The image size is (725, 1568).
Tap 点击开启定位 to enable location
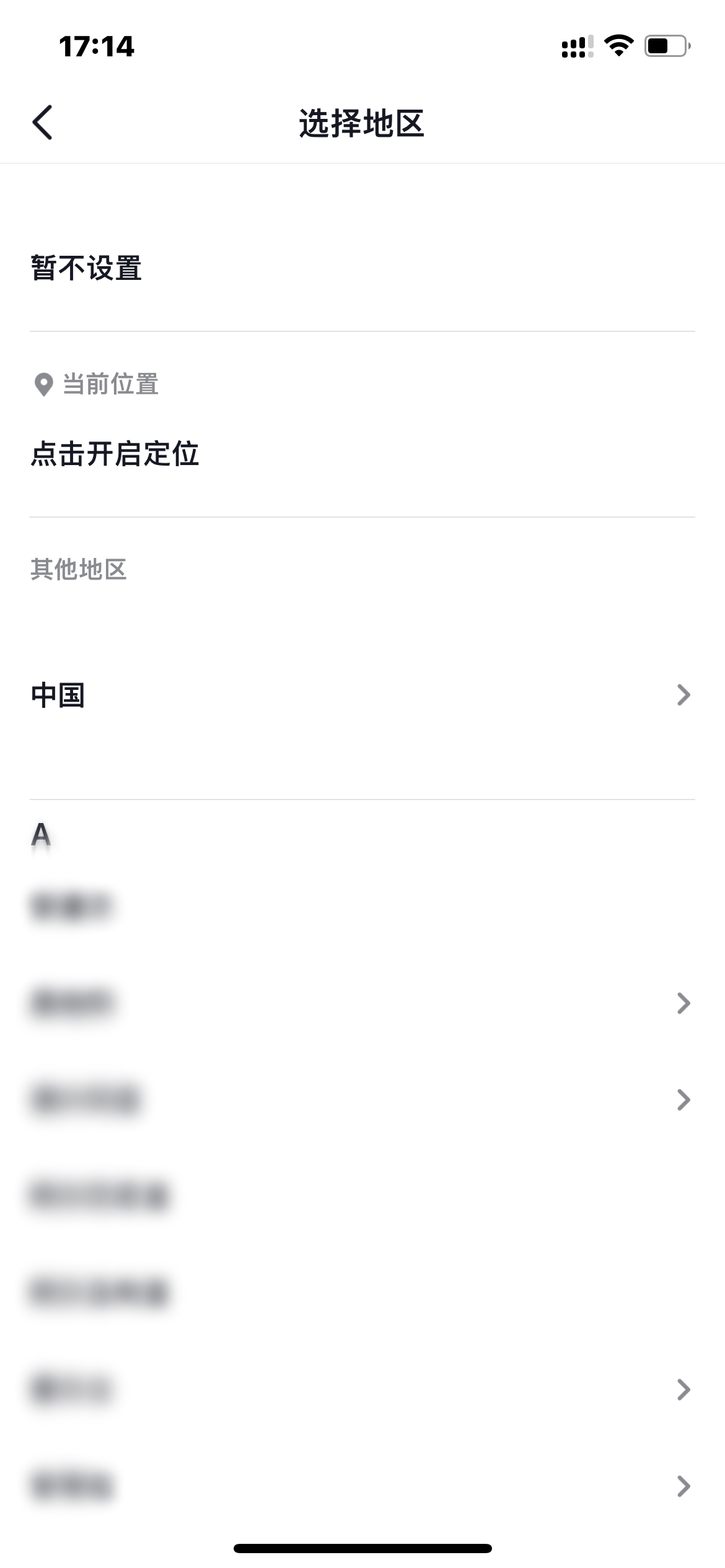[115, 453]
